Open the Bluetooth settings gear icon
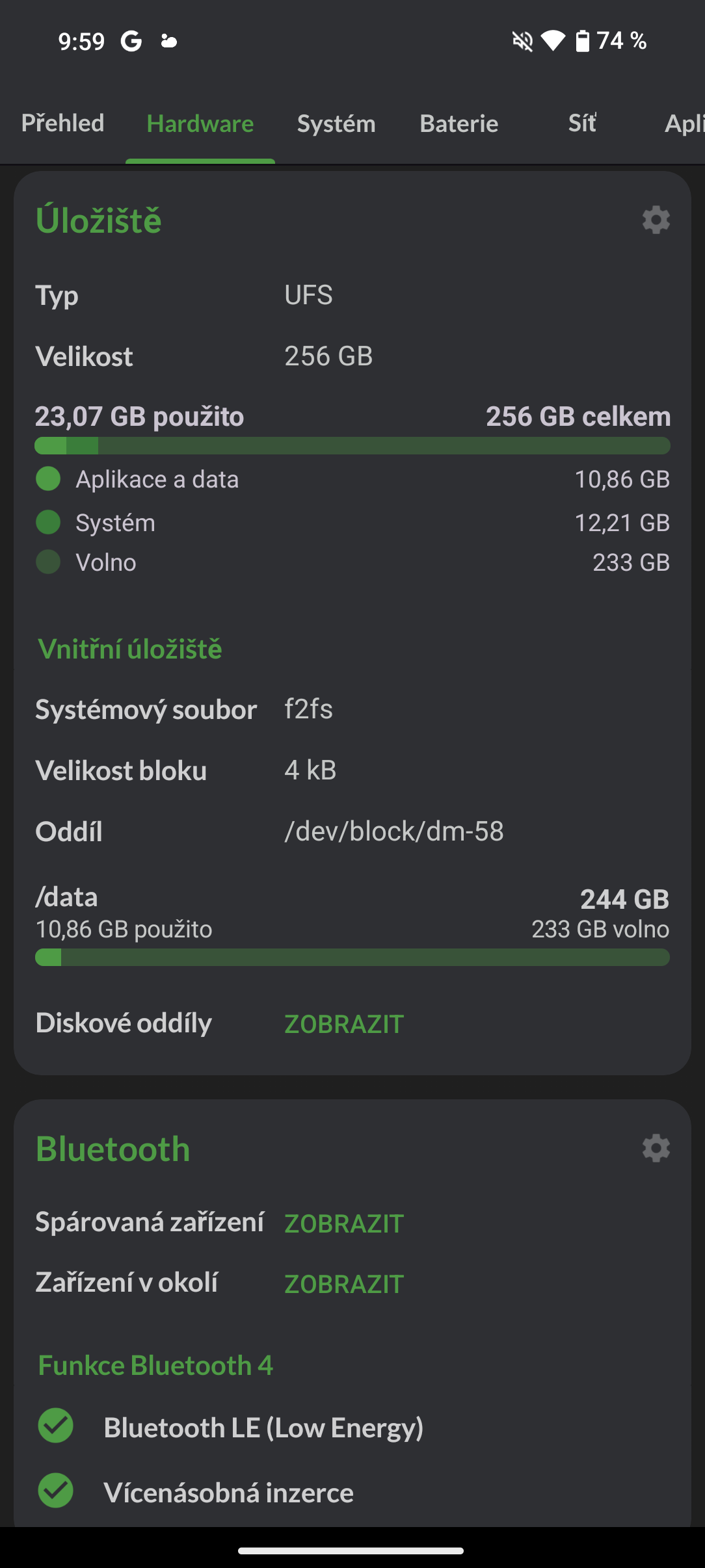The height and width of the screenshot is (1568, 705). coord(656,1148)
